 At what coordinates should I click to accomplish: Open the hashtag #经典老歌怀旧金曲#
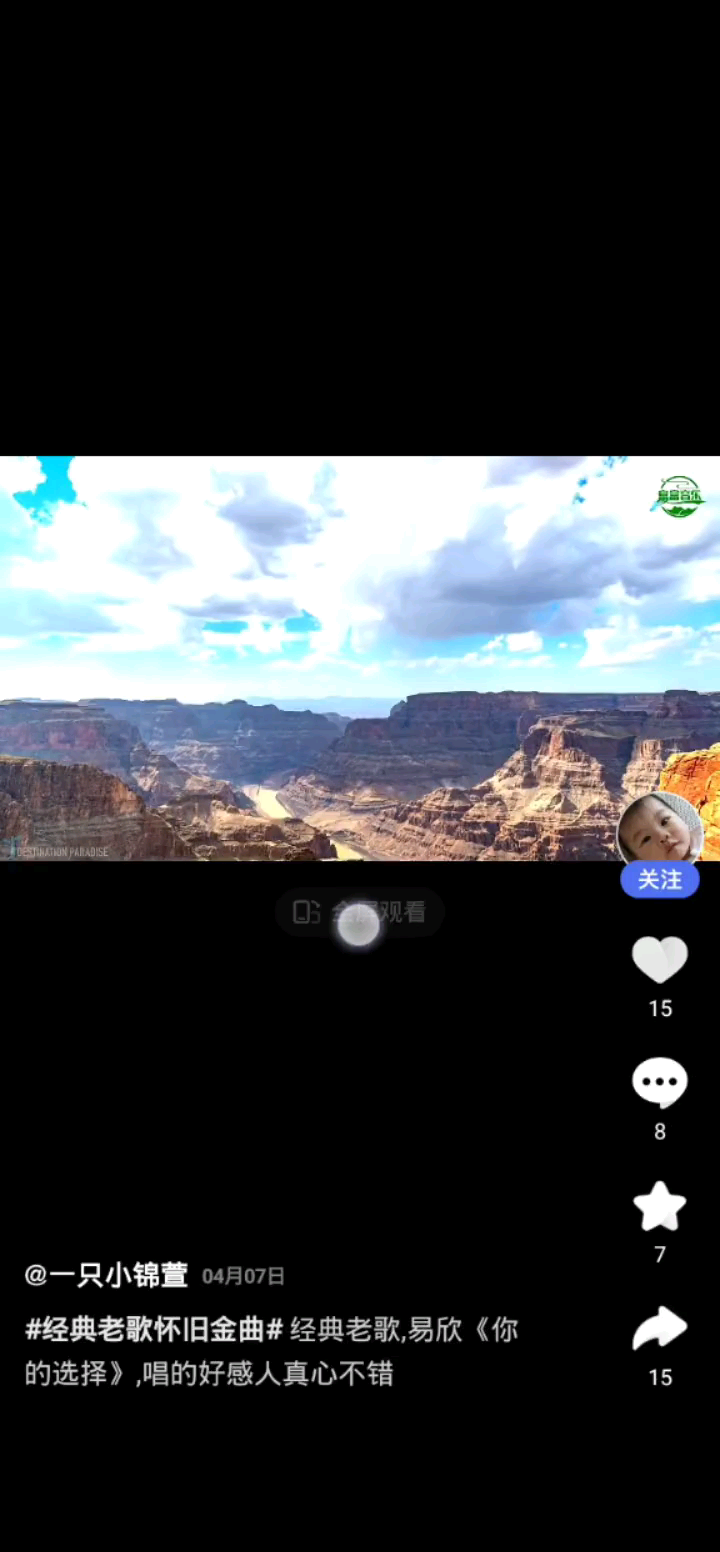[x=154, y=1330]
